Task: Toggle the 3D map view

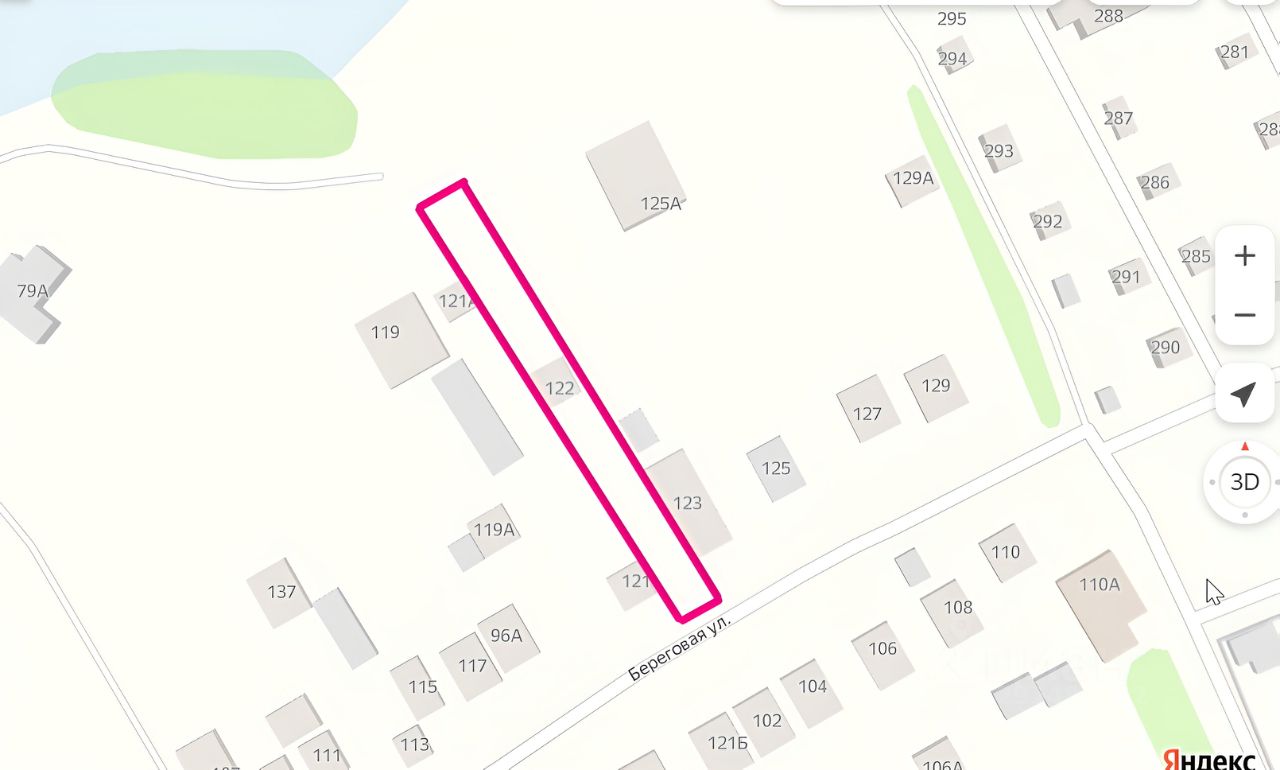Action: coord(1244,482)
